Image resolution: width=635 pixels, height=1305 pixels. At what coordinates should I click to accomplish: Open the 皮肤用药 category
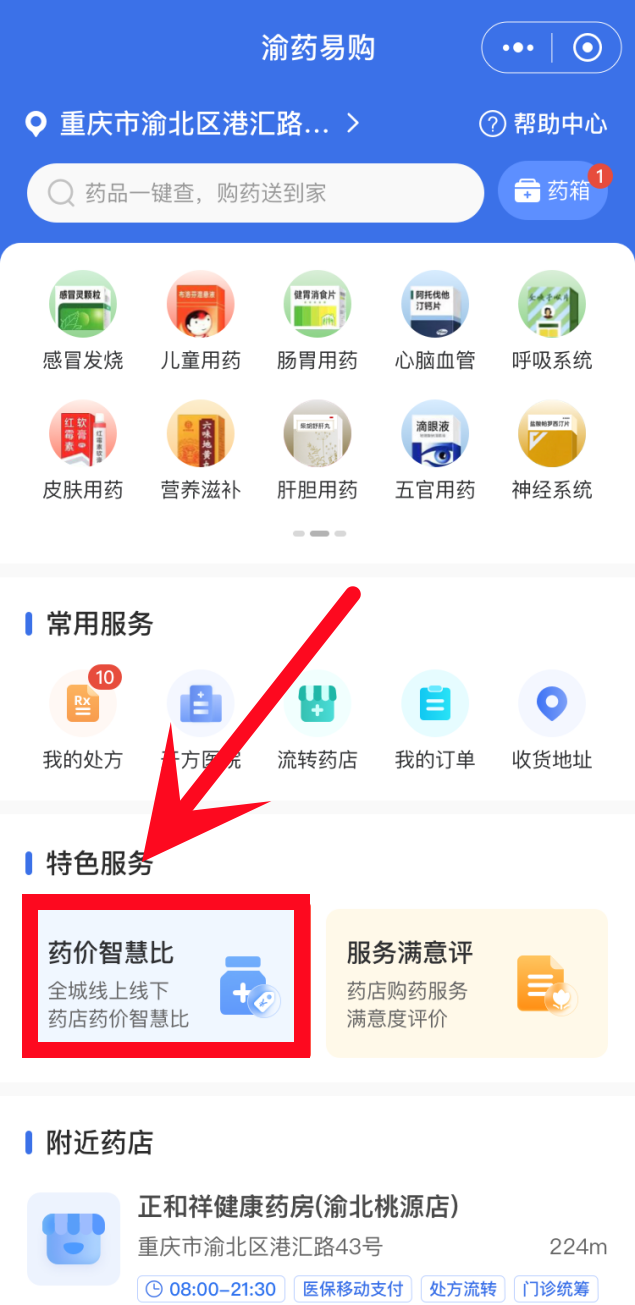coord(83,450)
